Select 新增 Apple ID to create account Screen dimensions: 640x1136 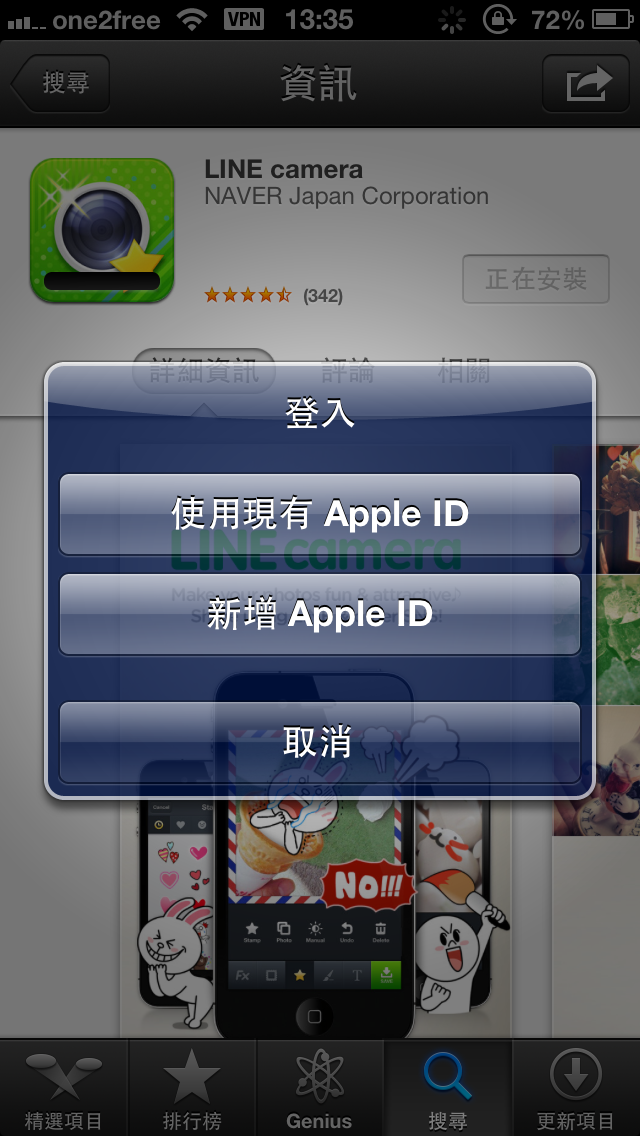click(x=320, y=614)
